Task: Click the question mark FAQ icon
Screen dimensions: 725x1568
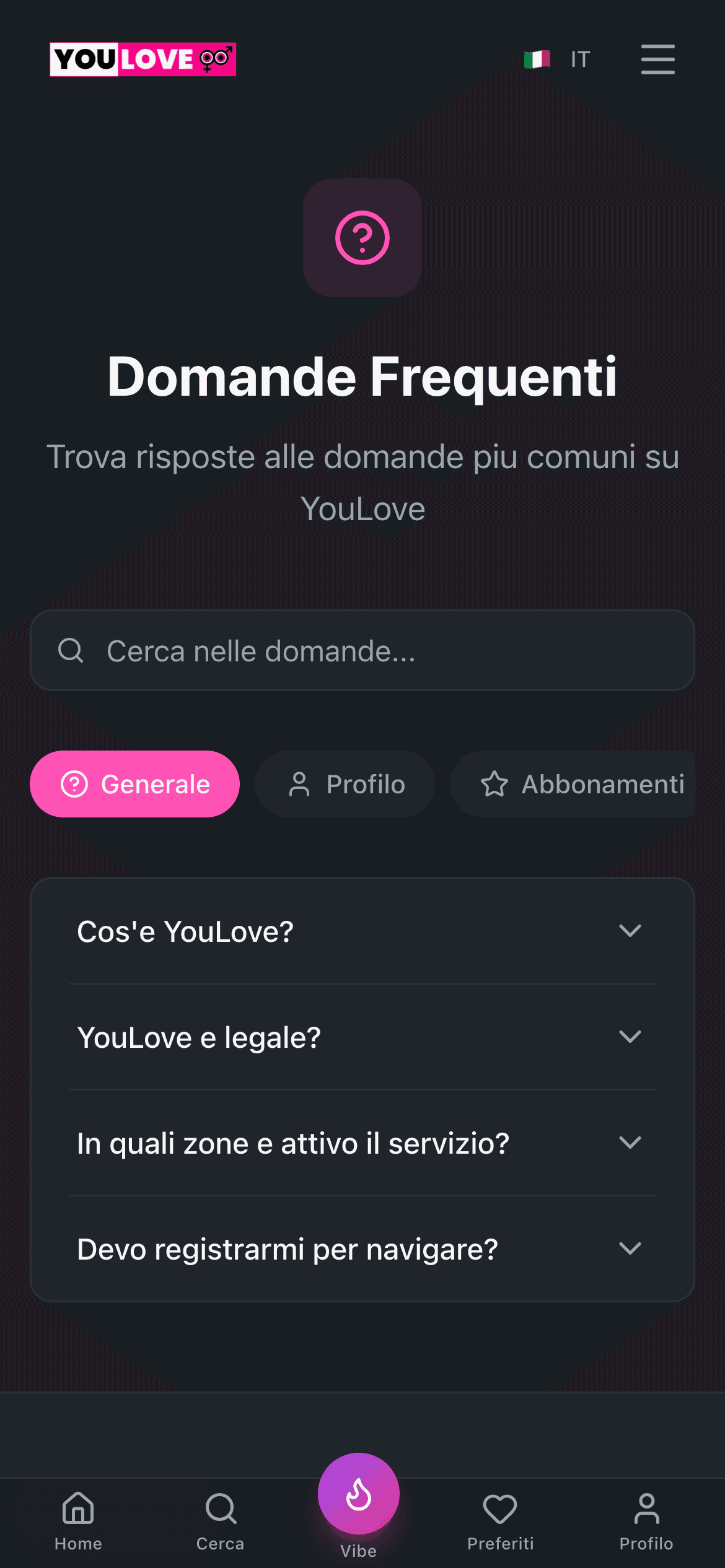Action: click(362, 238)
